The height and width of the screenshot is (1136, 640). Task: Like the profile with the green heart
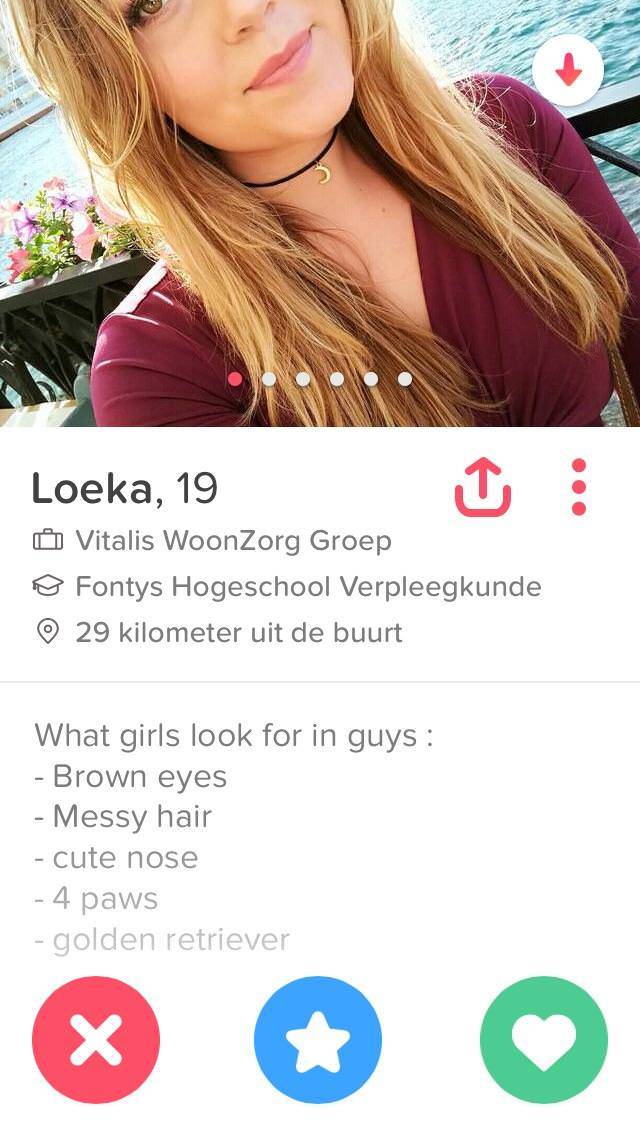point(543,1040)
